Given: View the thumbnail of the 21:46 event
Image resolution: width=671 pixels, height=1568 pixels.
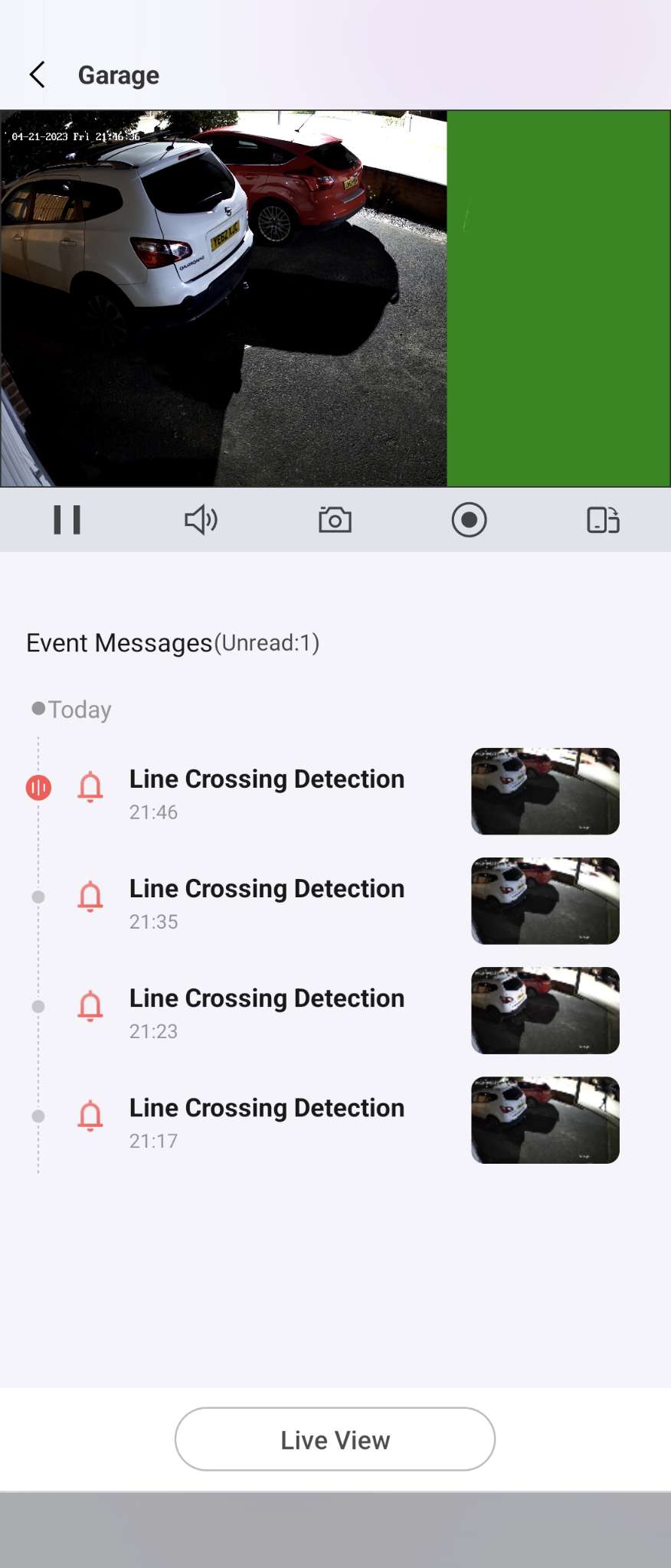Looking at the screenshot, I should click(545, 791).
